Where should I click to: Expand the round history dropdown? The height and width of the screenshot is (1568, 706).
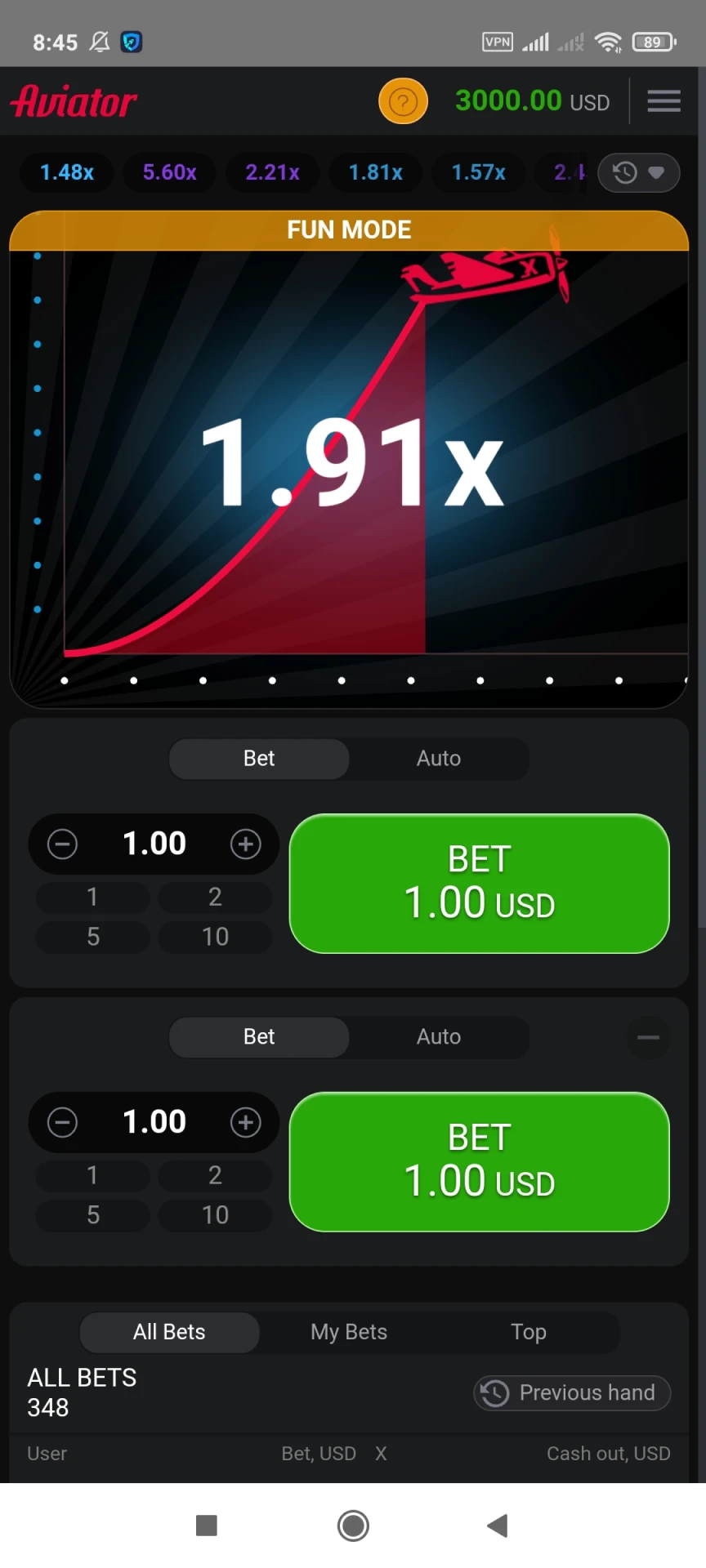[638, 173]
